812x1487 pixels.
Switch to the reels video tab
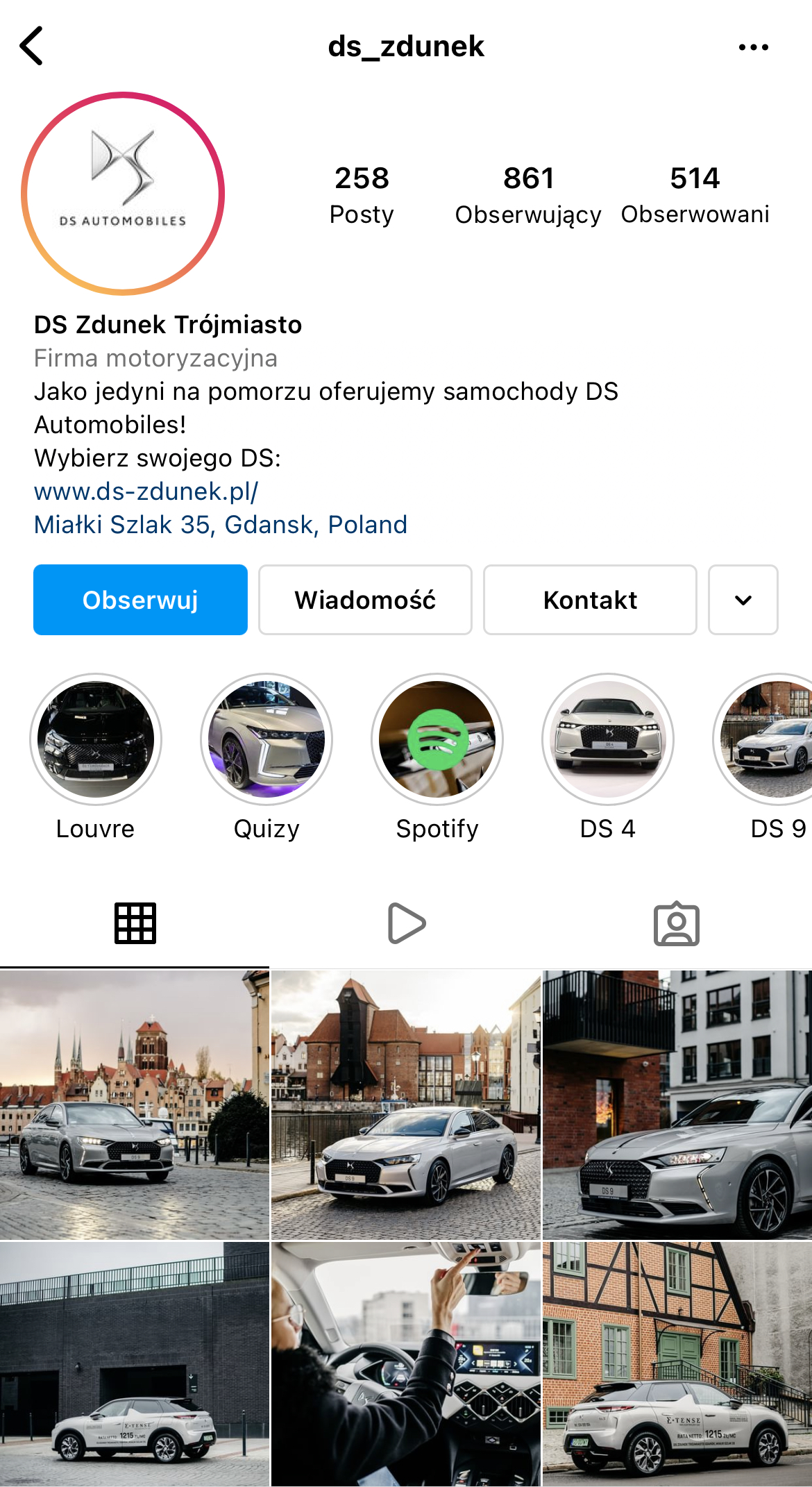[x=406, y=924]
